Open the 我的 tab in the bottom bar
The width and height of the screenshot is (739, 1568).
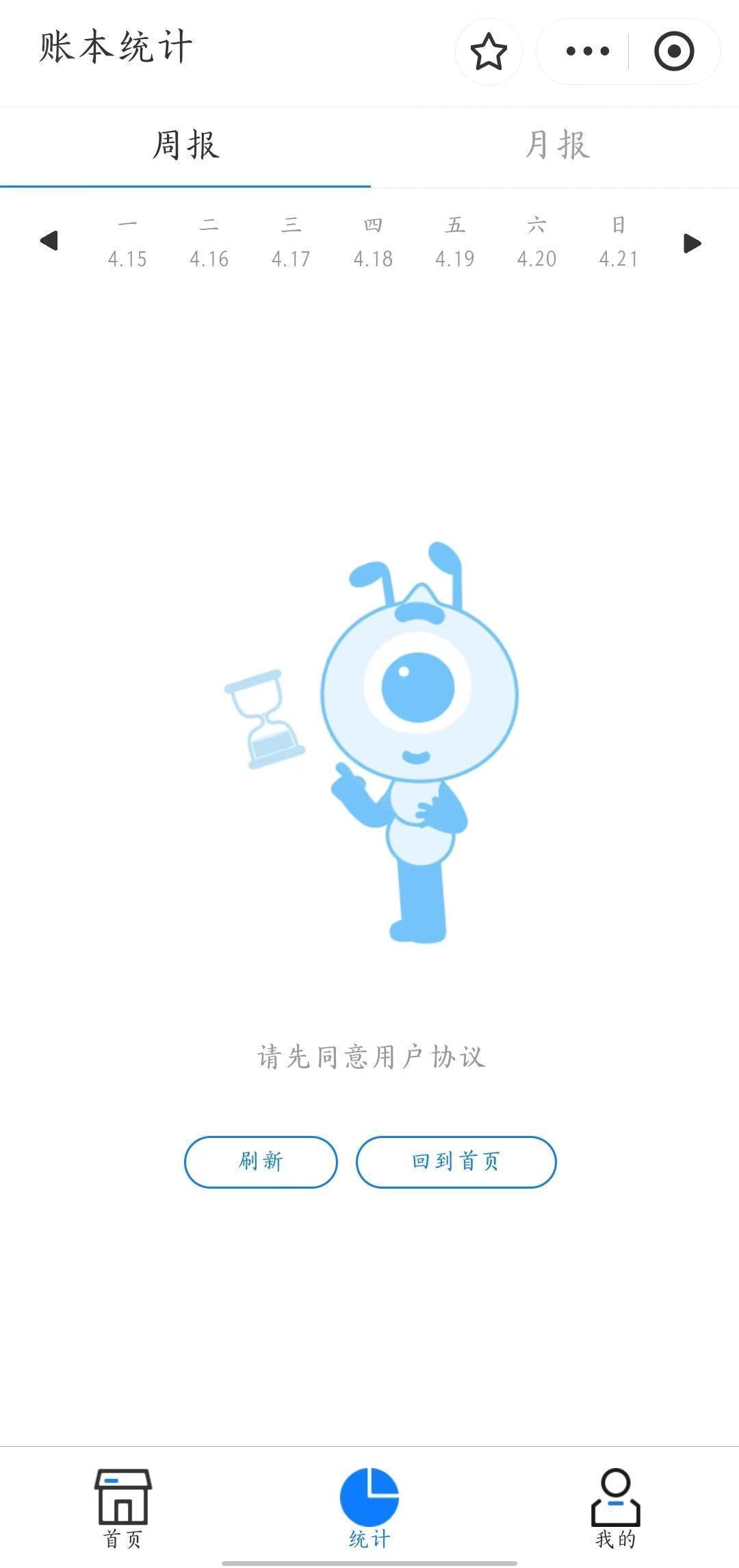coord(615,1508)
